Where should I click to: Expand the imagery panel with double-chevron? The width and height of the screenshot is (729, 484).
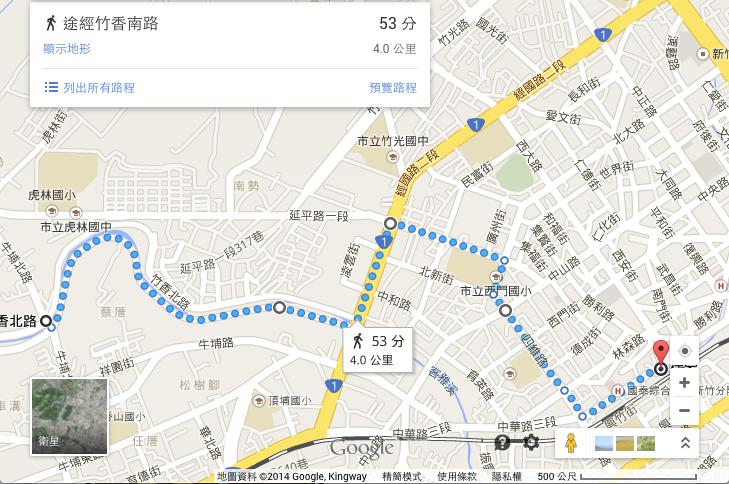685,443
